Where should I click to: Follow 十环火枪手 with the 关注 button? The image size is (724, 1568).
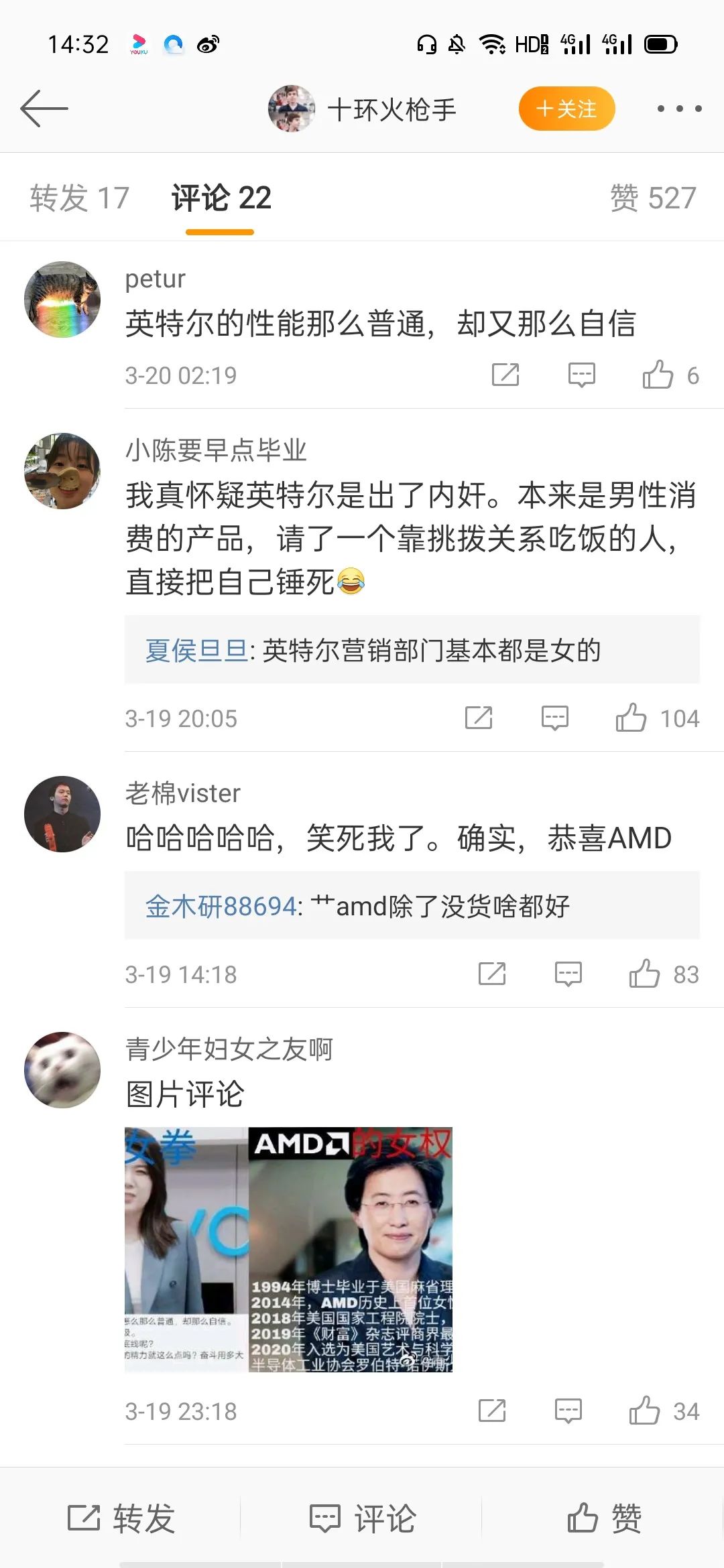tap(566, 109)
